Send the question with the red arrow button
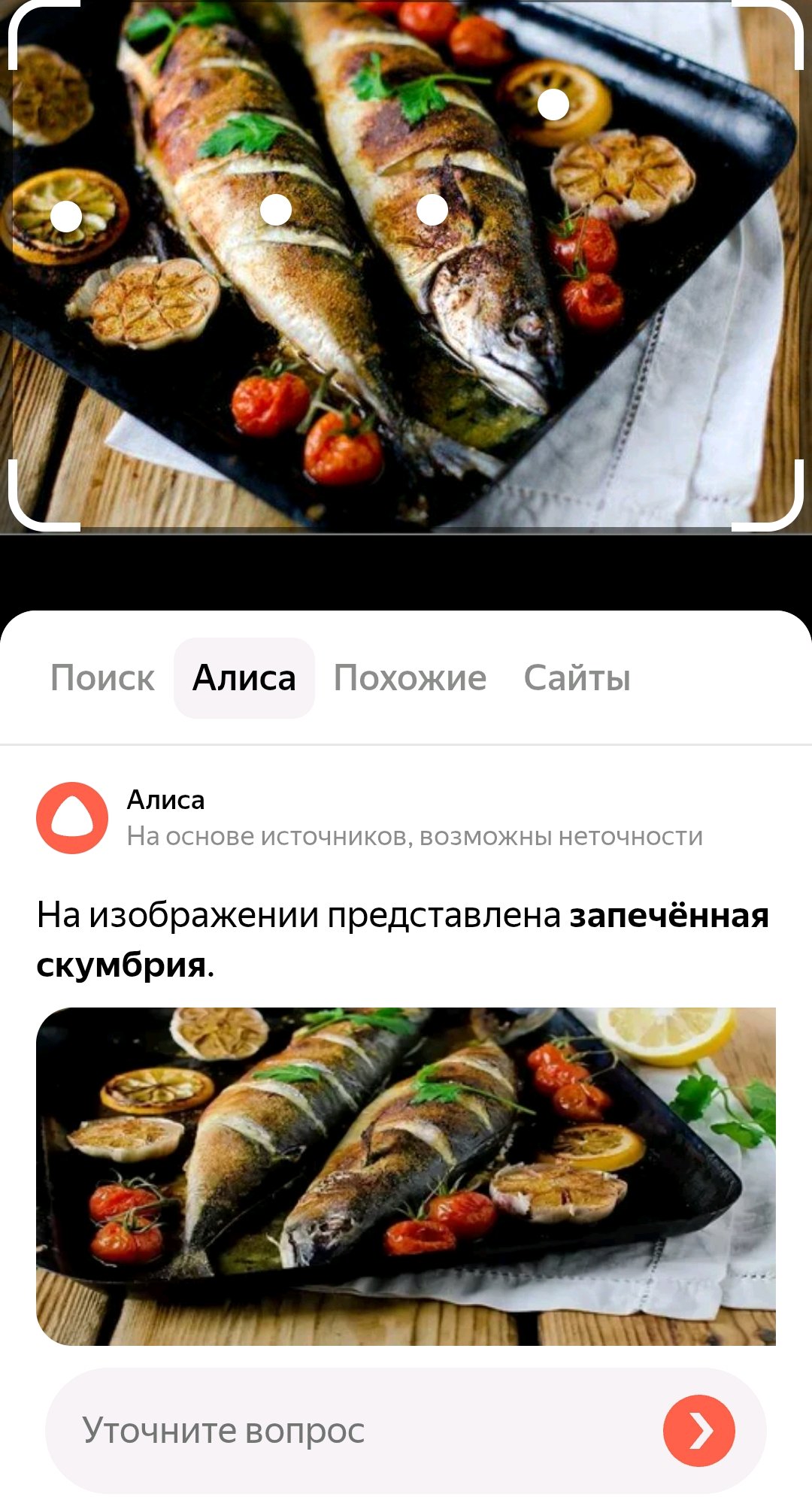This screenshot has height=1497, width=812. (698, 1430)
